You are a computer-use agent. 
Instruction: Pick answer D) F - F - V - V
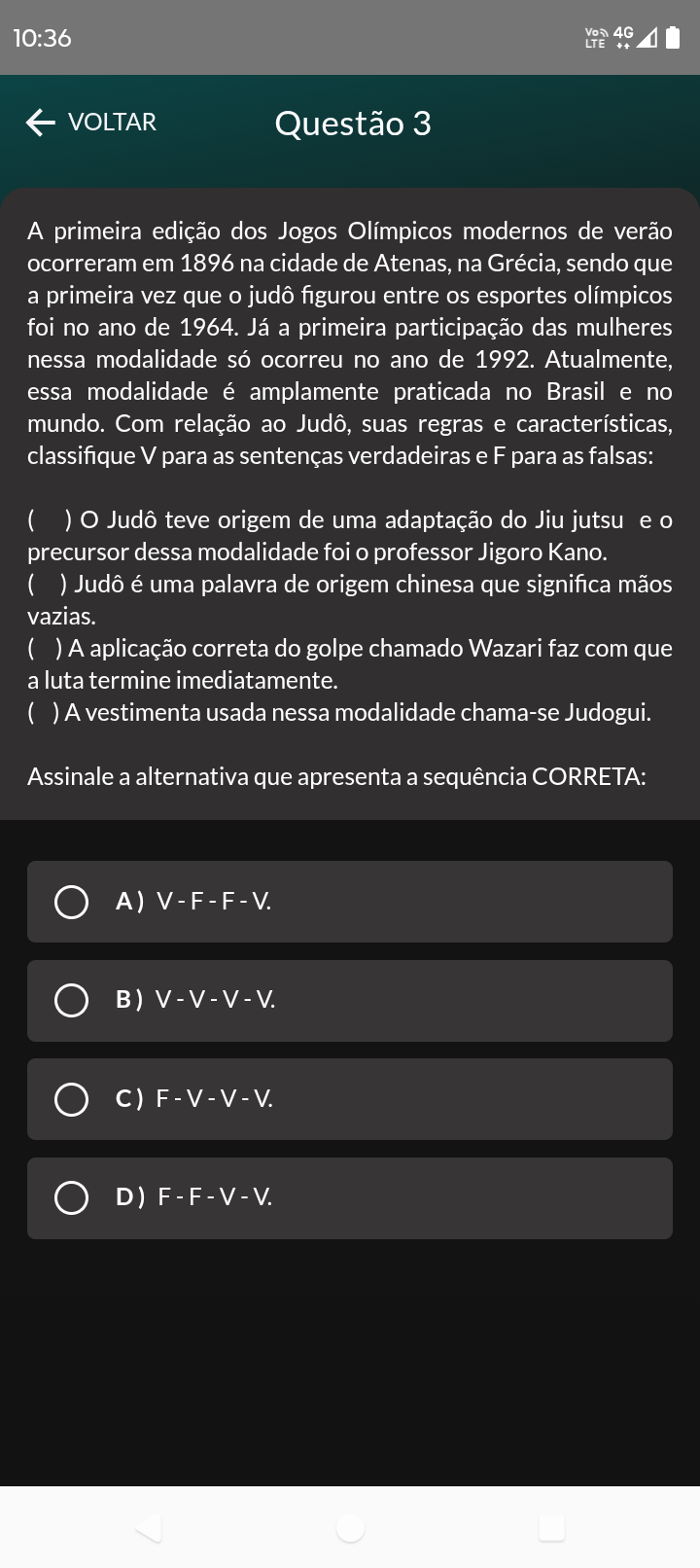click(x=349, y=1197)
